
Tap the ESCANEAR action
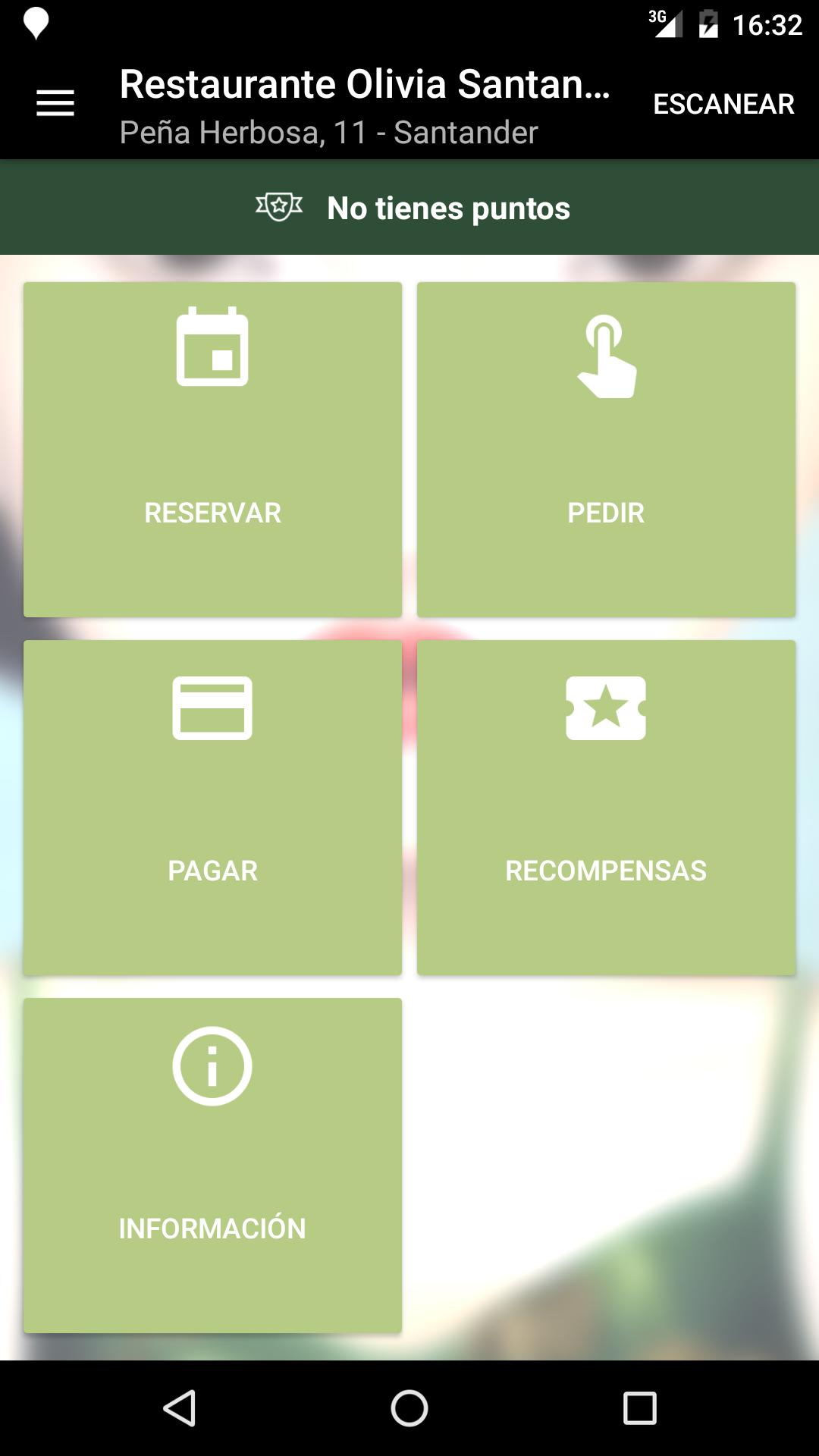[723, 104]
